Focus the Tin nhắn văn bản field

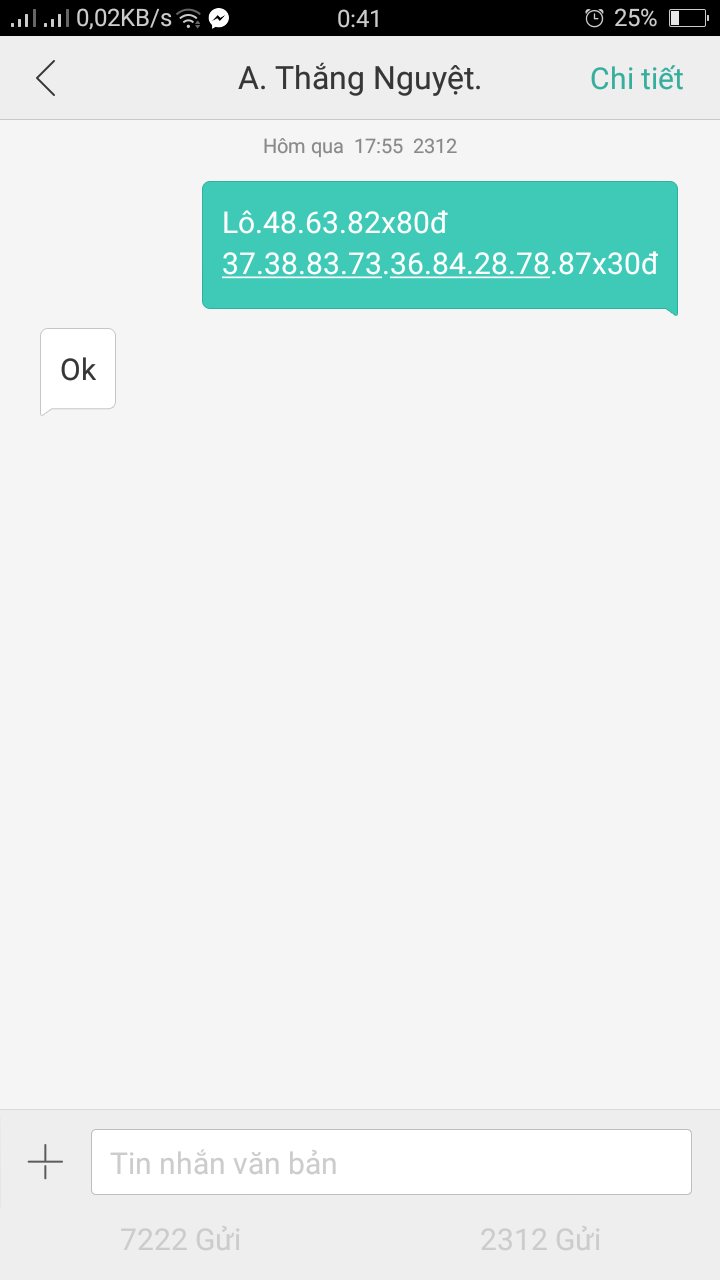click(x=390, y=1162)
